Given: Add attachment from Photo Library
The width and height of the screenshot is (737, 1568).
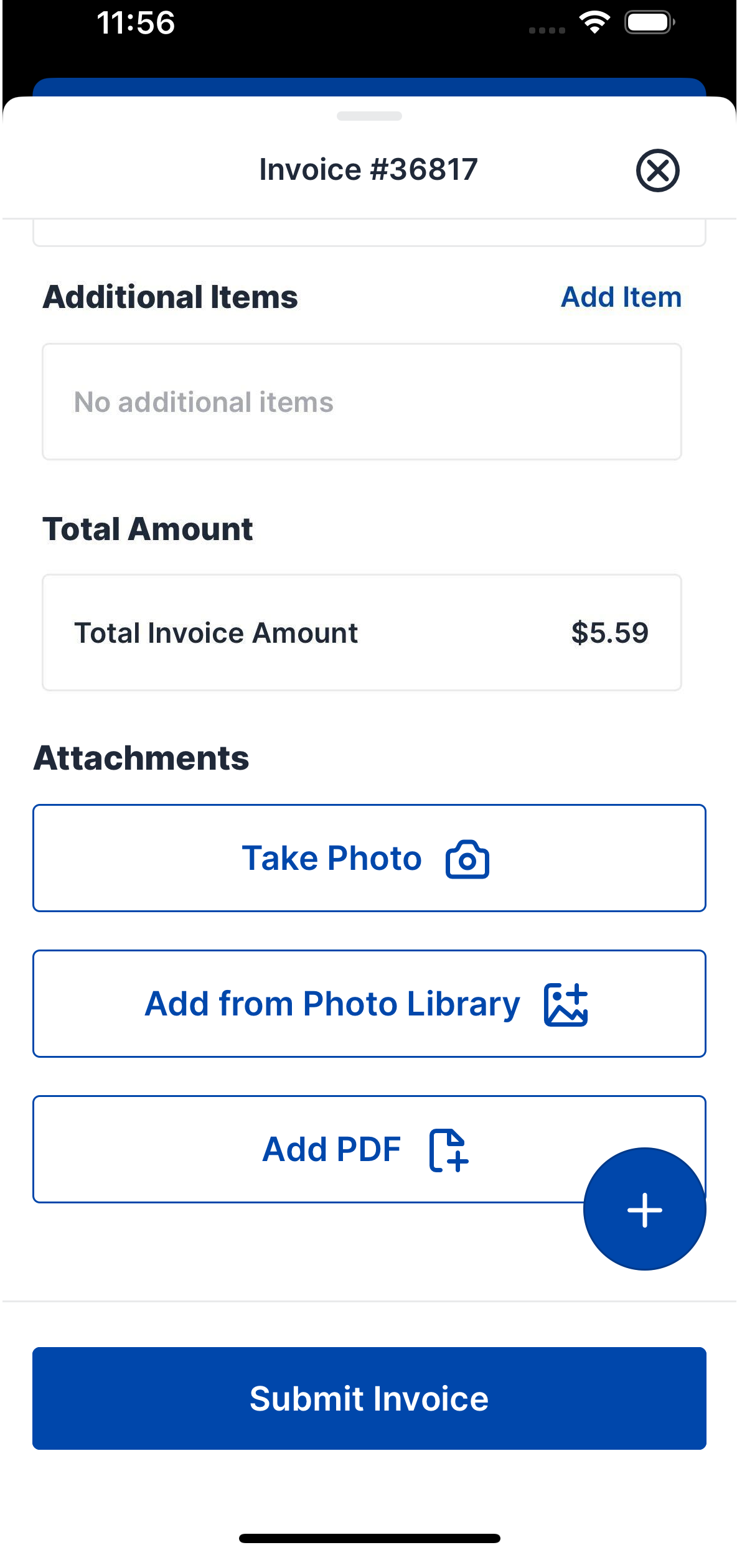Looking at the screenshot, I should tap(369, 1004).
